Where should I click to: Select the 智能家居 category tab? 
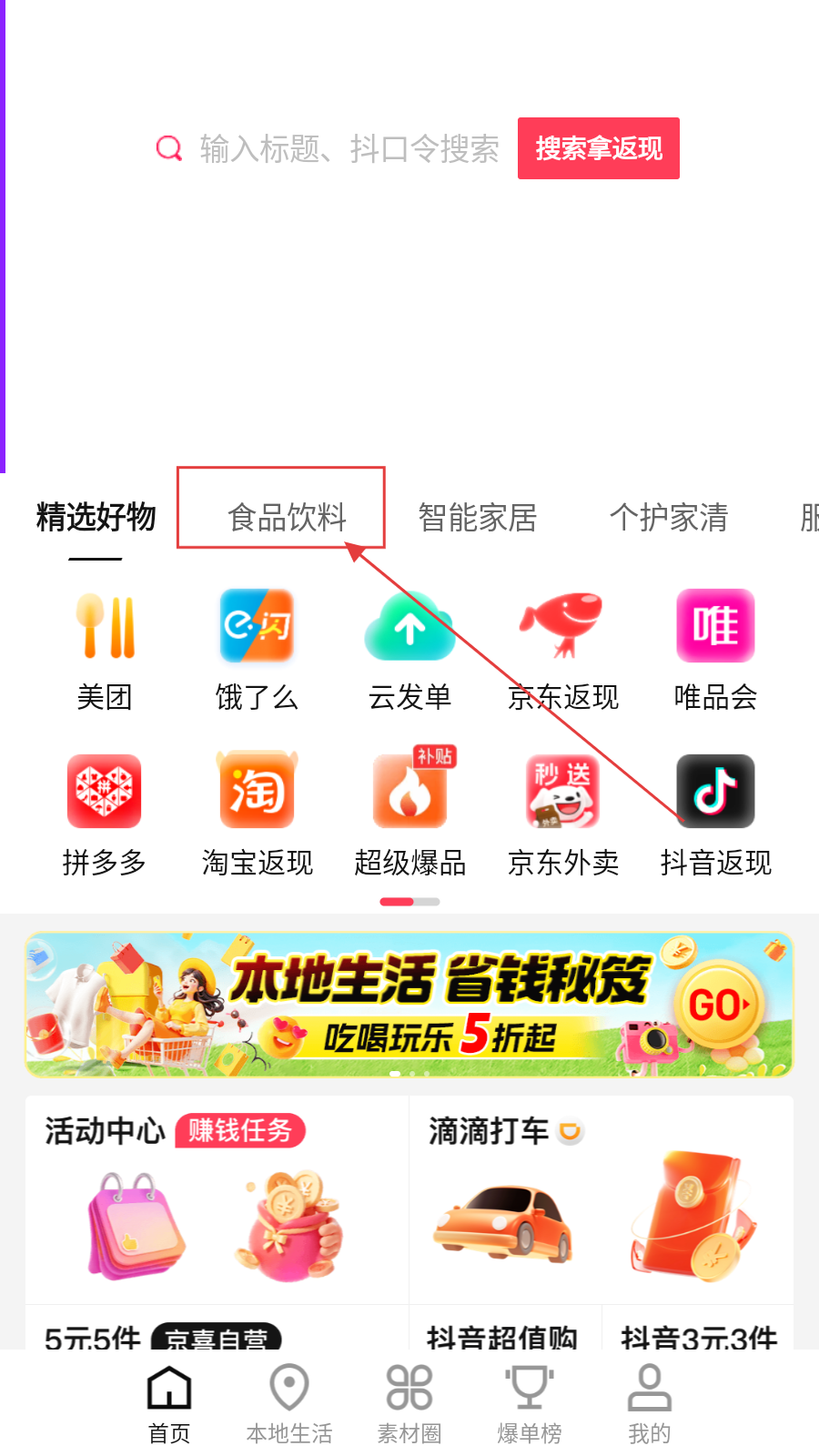coord(478,517)
